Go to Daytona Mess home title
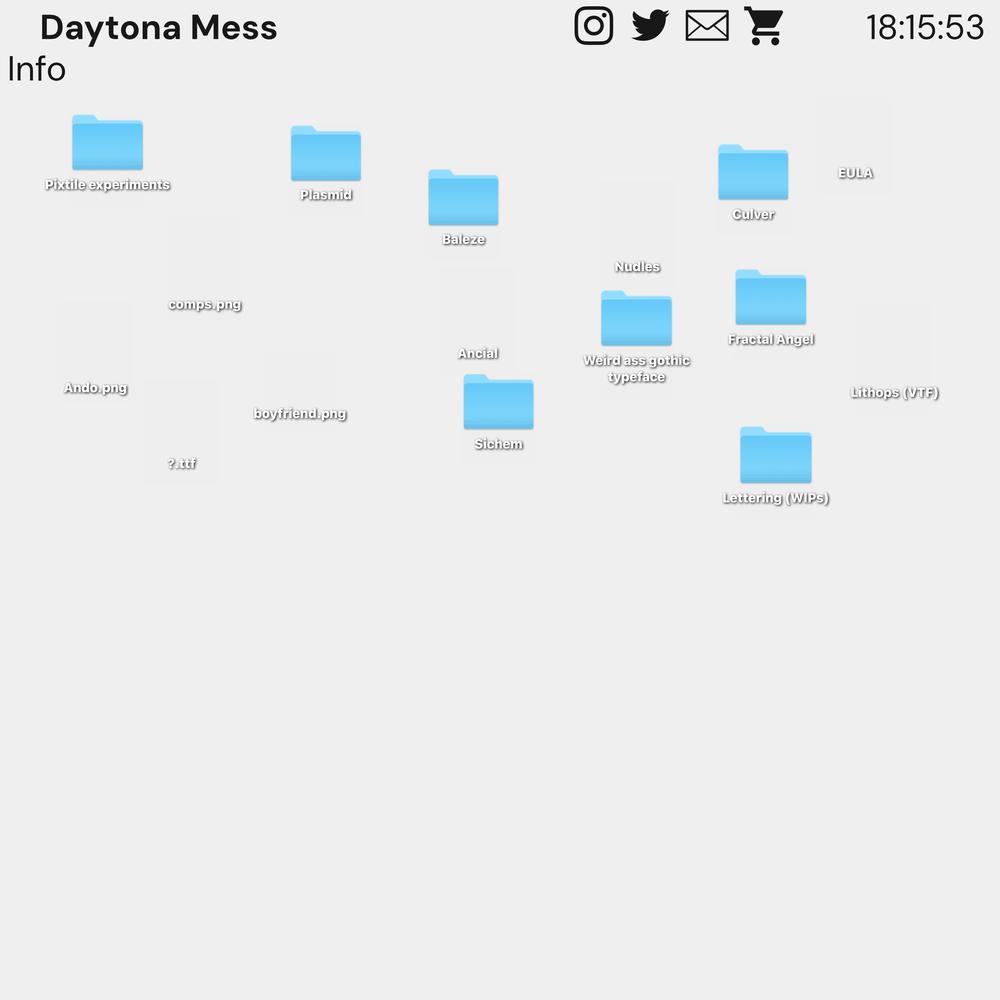 click(x=158, y=28)
